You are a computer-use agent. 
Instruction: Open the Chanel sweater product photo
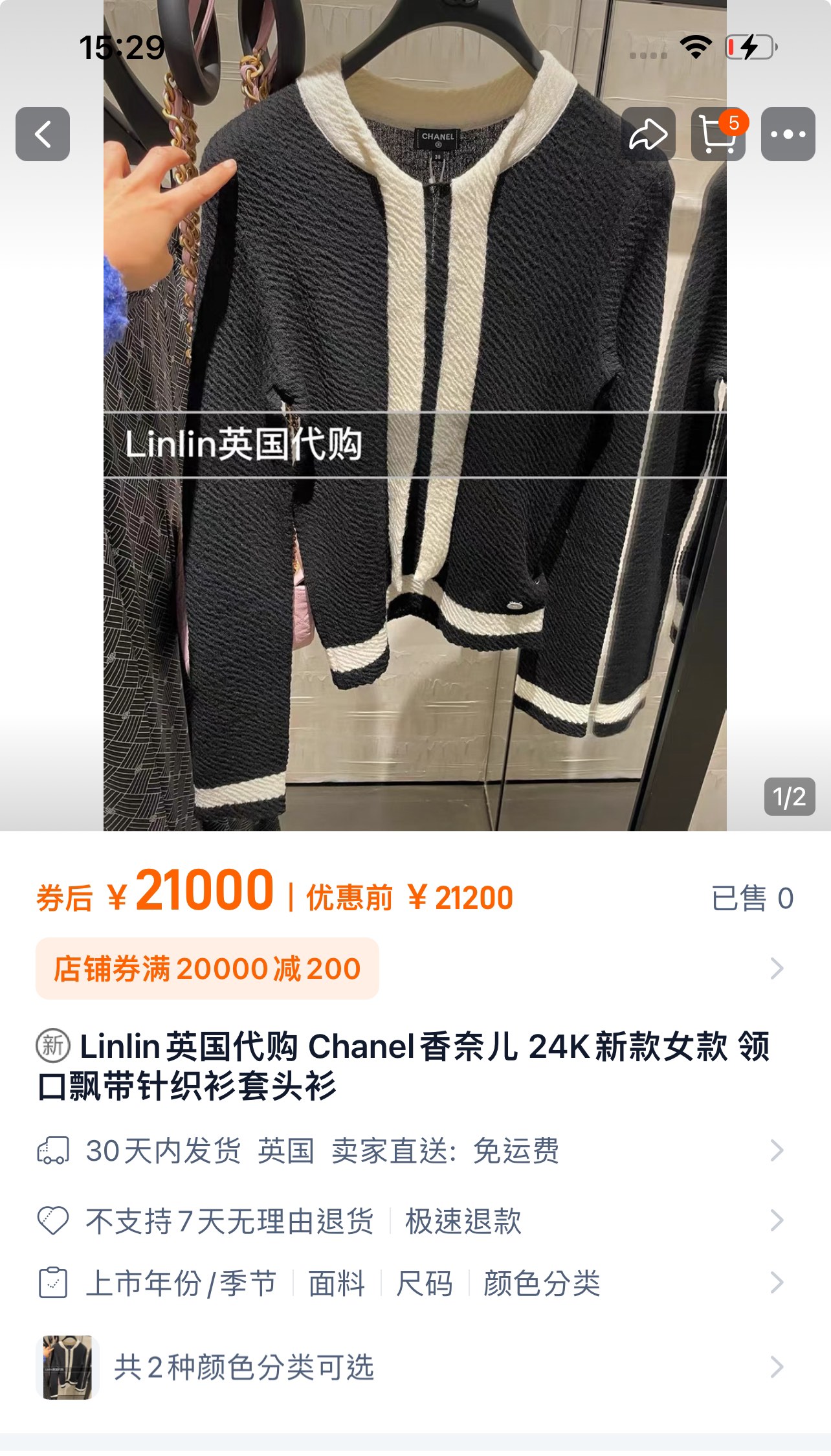pos(415,416)
